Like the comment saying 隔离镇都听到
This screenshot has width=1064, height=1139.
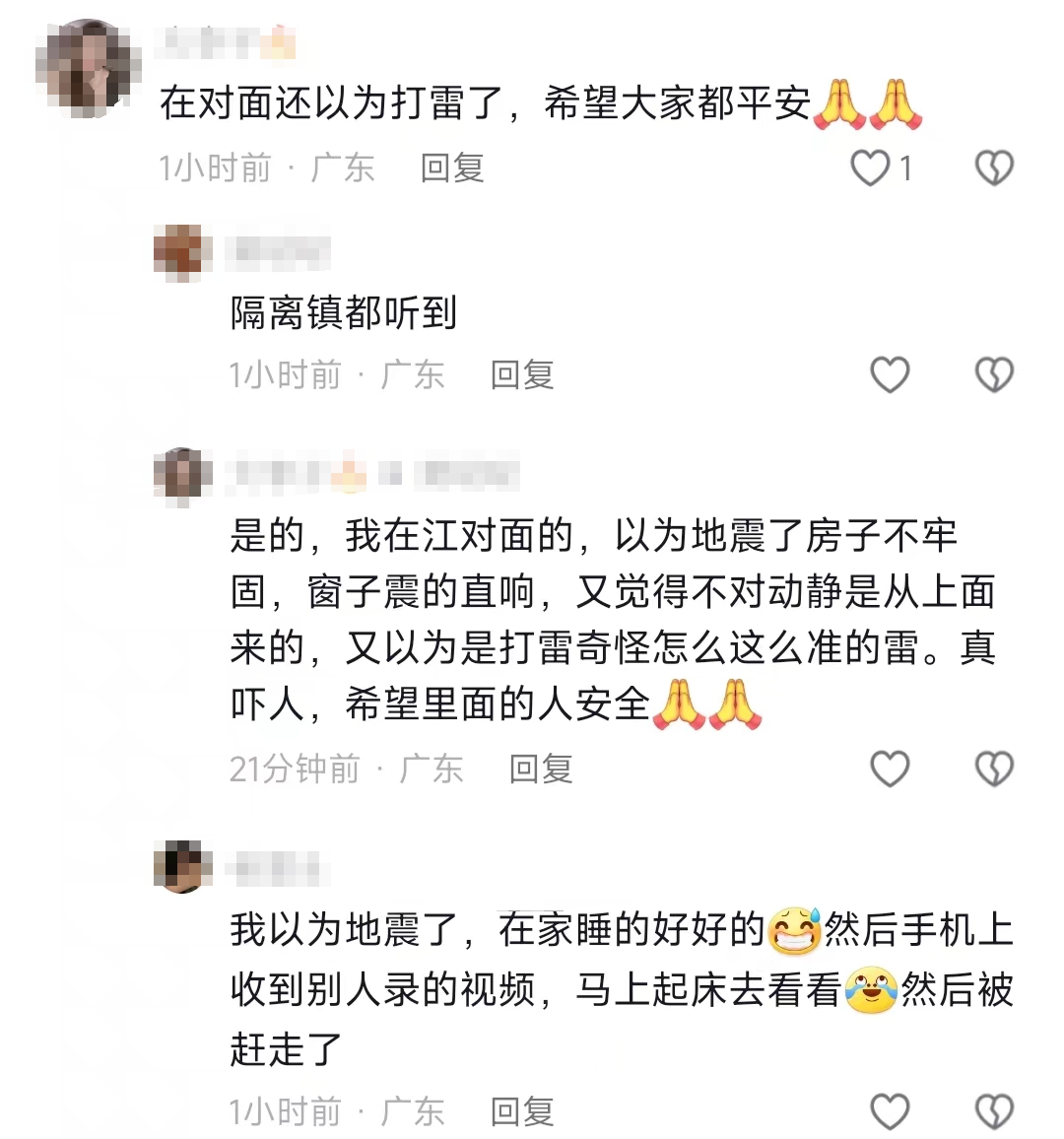(890, 374)
